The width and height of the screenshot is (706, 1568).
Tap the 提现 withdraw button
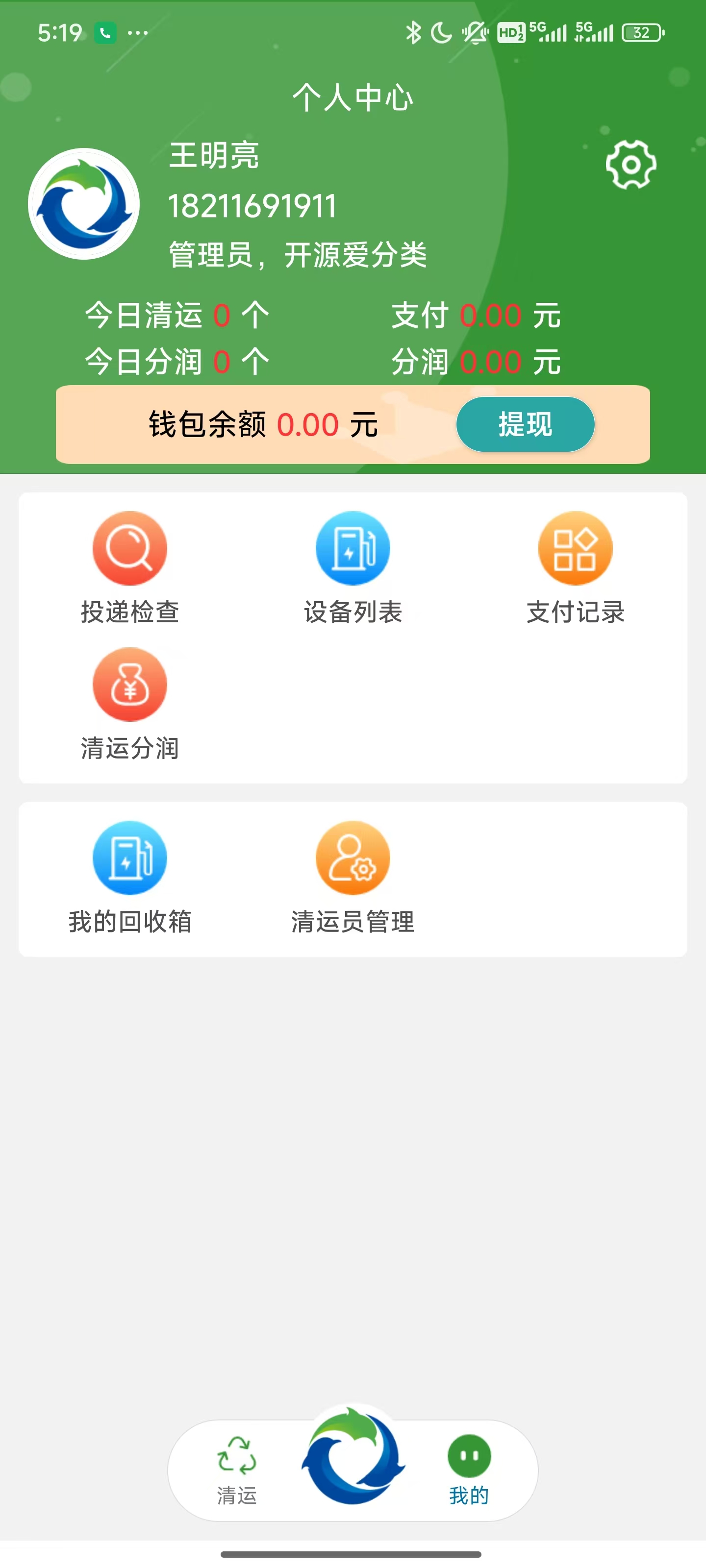click(525, 424)
